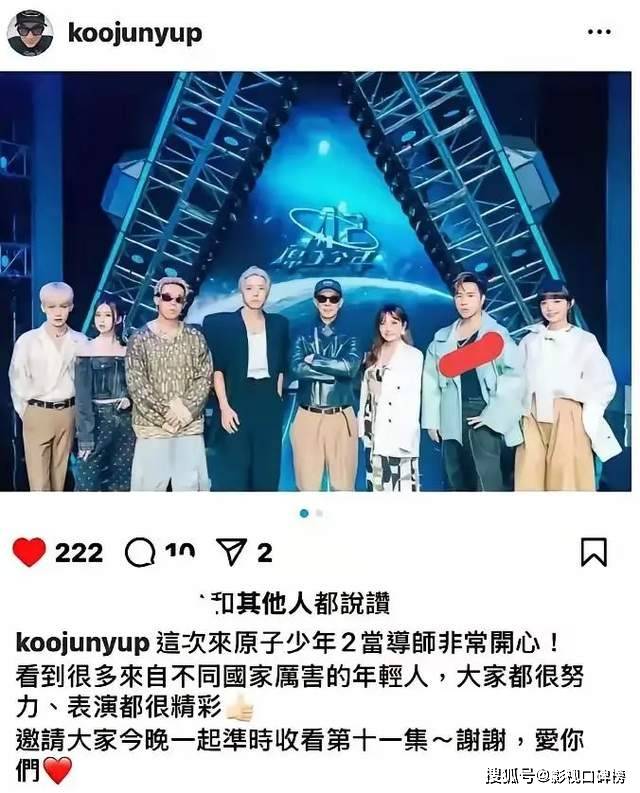Tap the carousel page indicator dots
640x793 pixels.
311,513
